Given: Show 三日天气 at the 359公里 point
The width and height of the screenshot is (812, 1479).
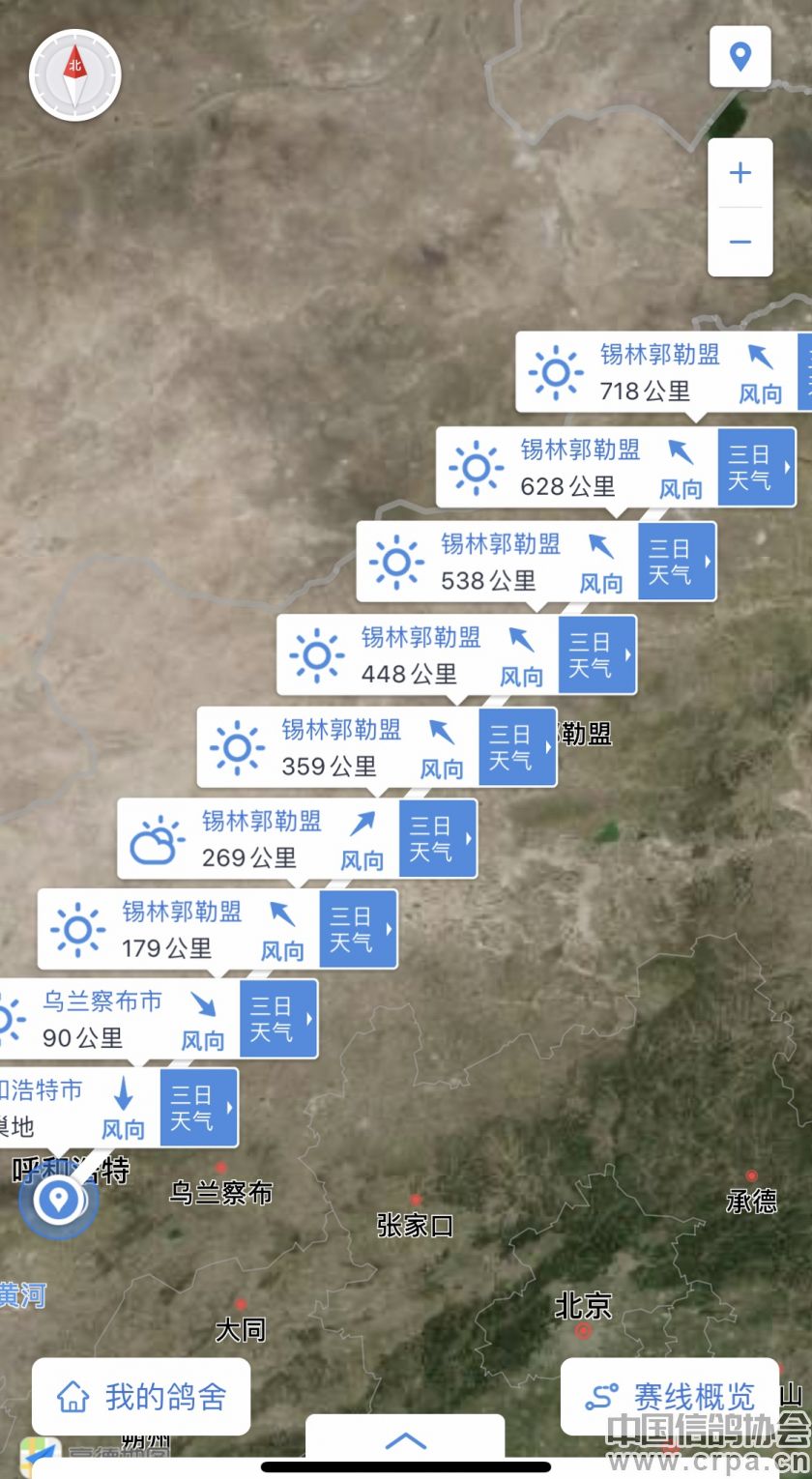Looking at the screenshot, I should pyautogui.click(x=517, y=747).
